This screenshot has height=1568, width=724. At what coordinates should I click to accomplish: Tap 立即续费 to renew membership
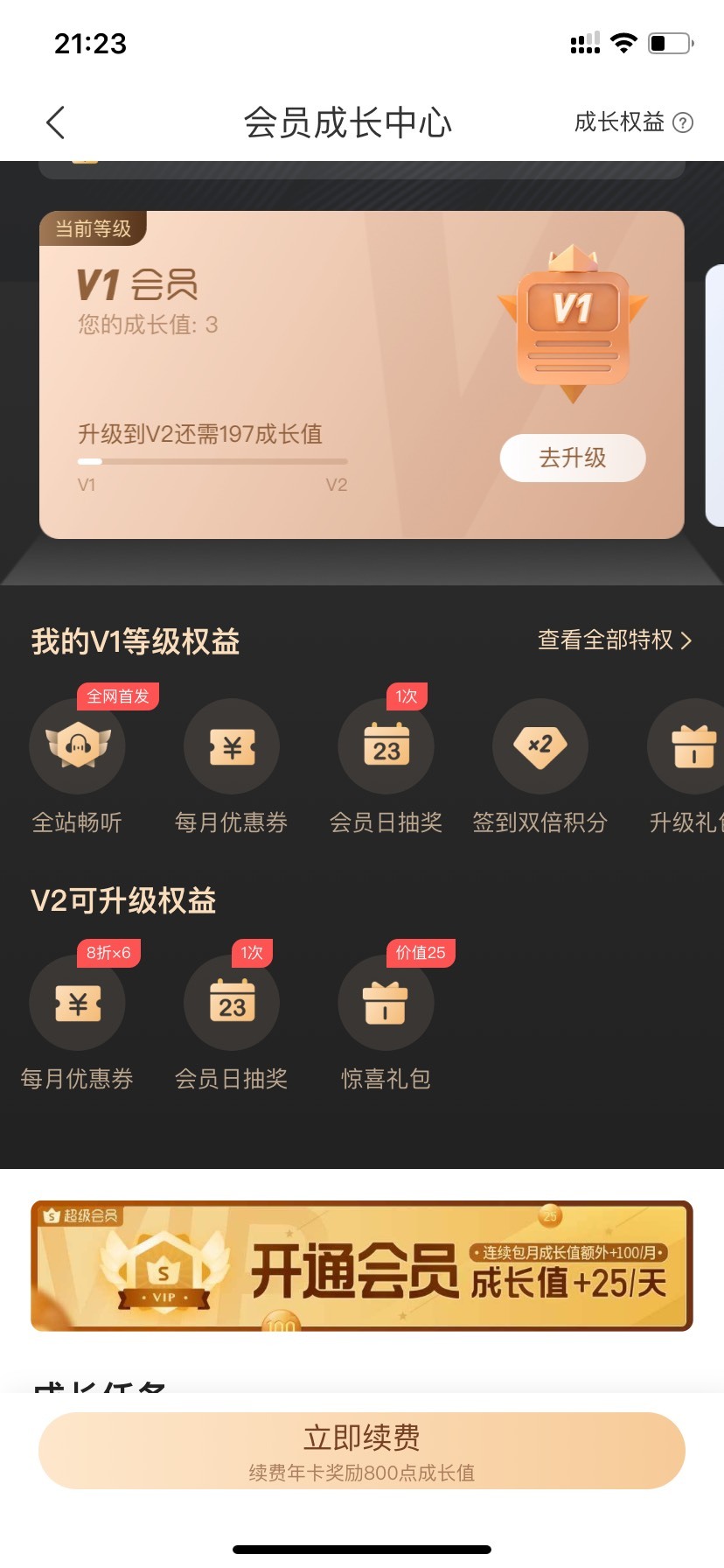(x=362, y=1451)
